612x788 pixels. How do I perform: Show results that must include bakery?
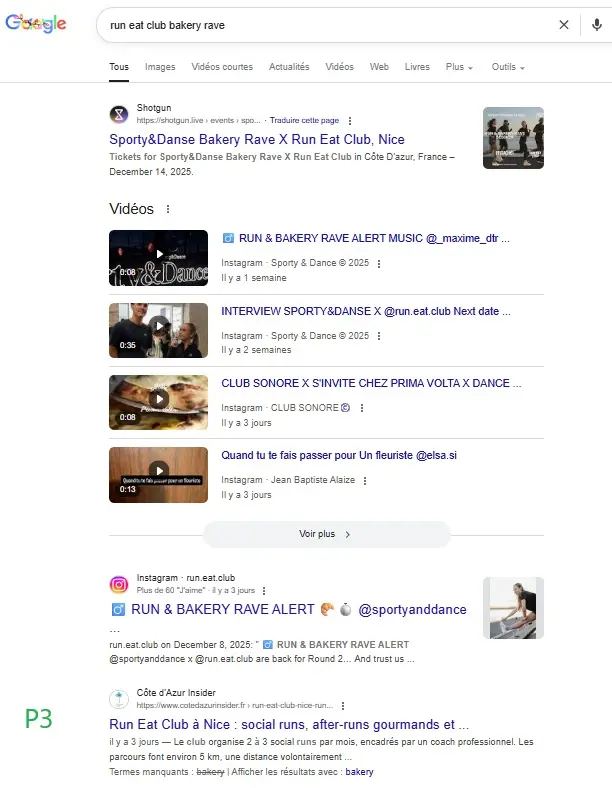pos(360,772)
